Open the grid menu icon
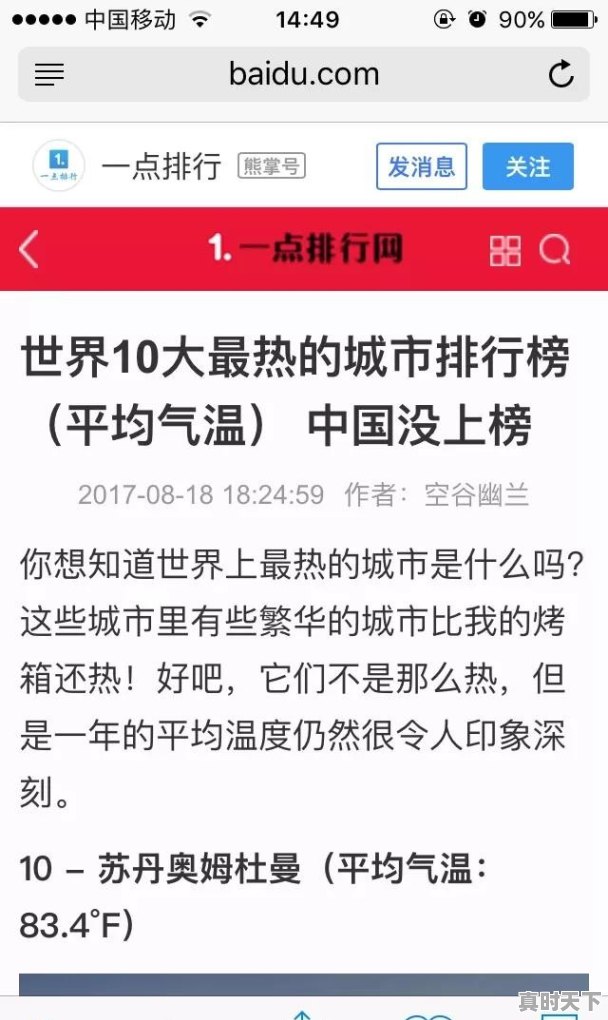Screen dimensions: 608x1020 (x=505, y=250)
